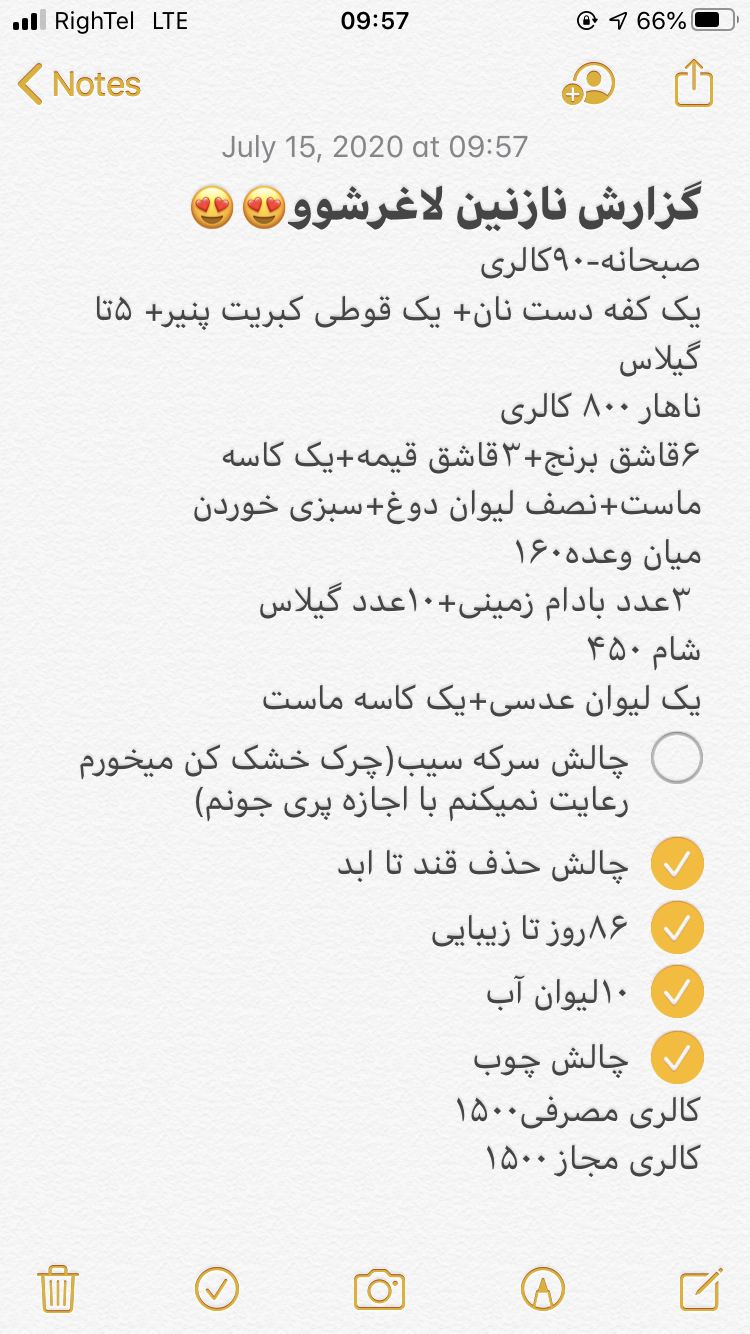This screenshot has height=1334, width=750.
Task: Uncheck the چالش چوب item
Action: click(677, 1057)
